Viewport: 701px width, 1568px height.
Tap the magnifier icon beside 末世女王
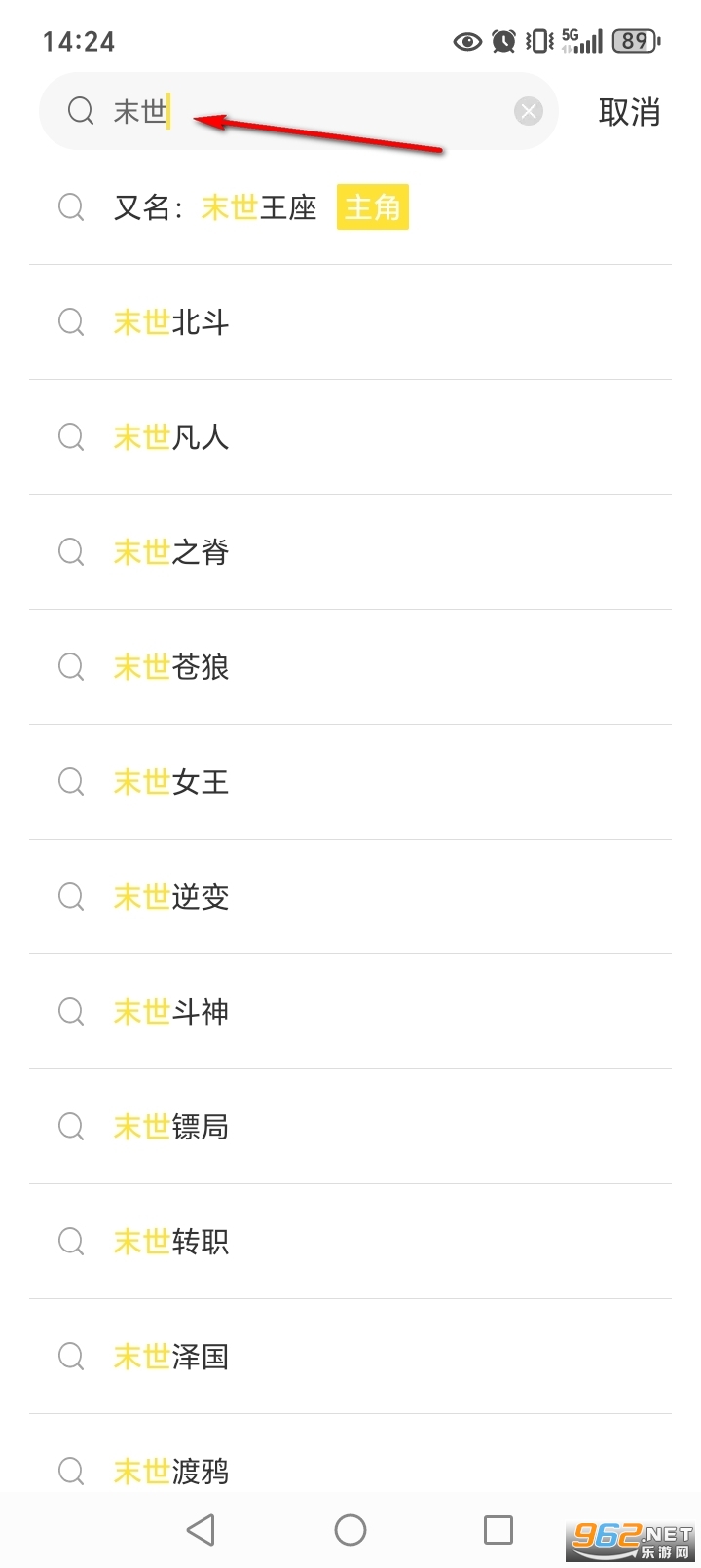click(70, 781)
